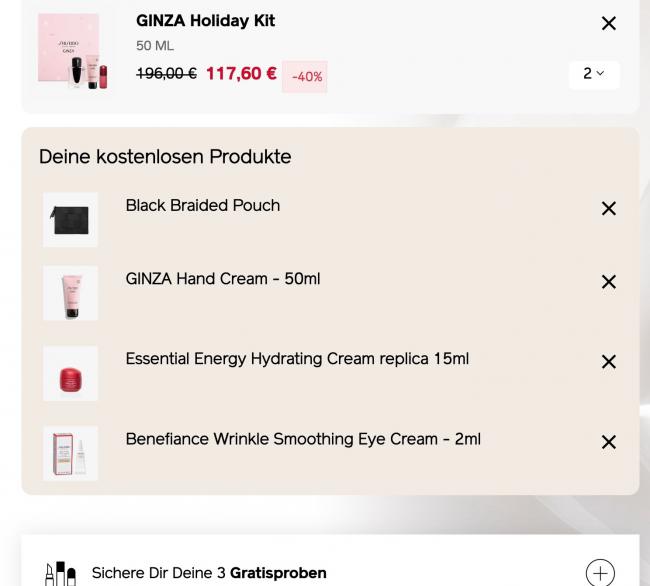Viewport: 650px width, 586px height.
Task: Remove Essential Energy Hydrating Cream gift
Action: point(608,362)
